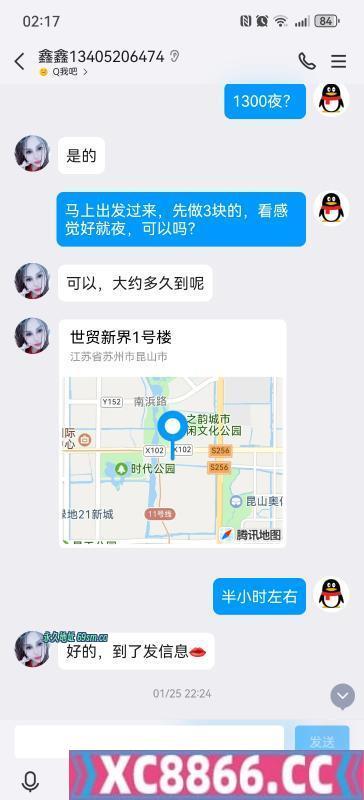The image size is (364, 800).
Task: Open the shared location card 世贸新界1号楼
Action: [x=173, y=434]
